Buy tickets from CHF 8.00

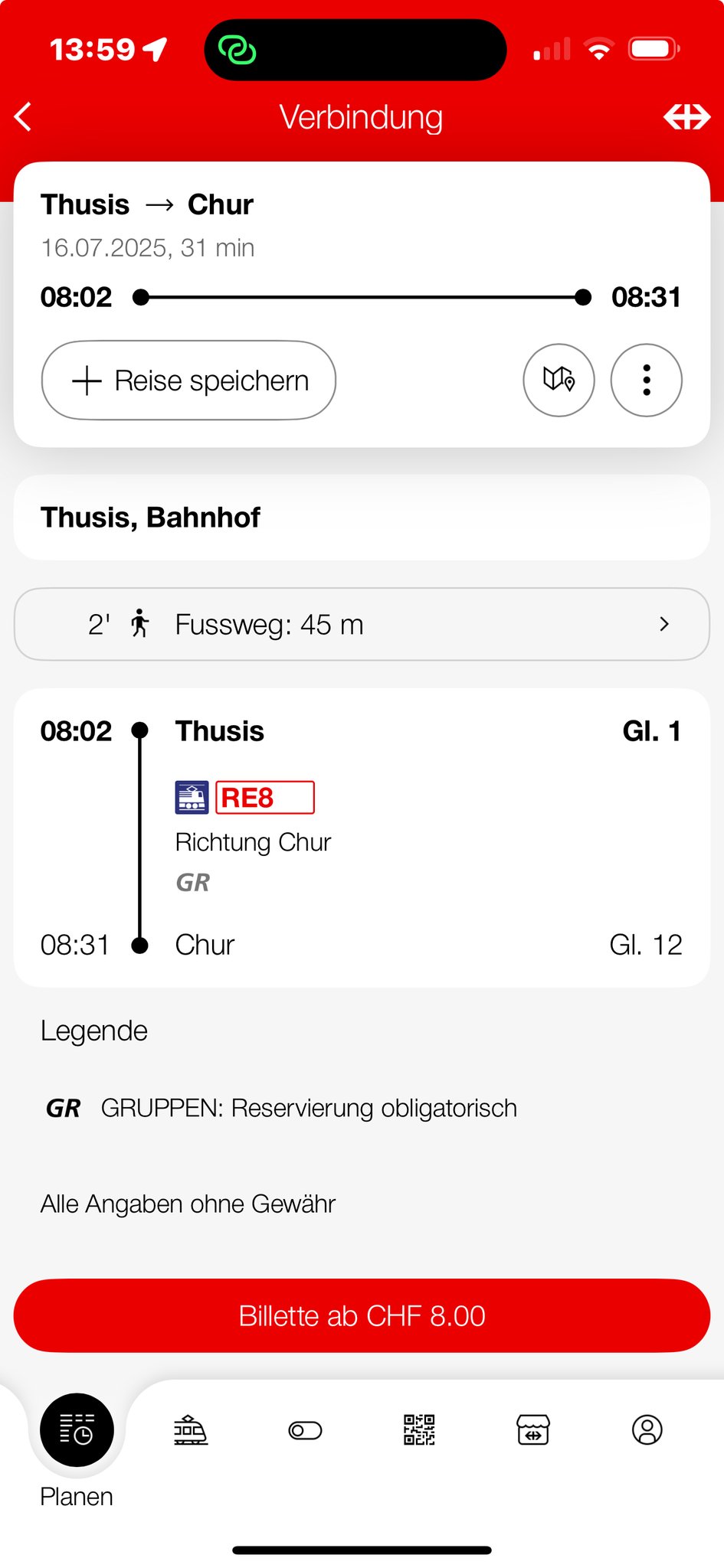[x=362, y=1315]
